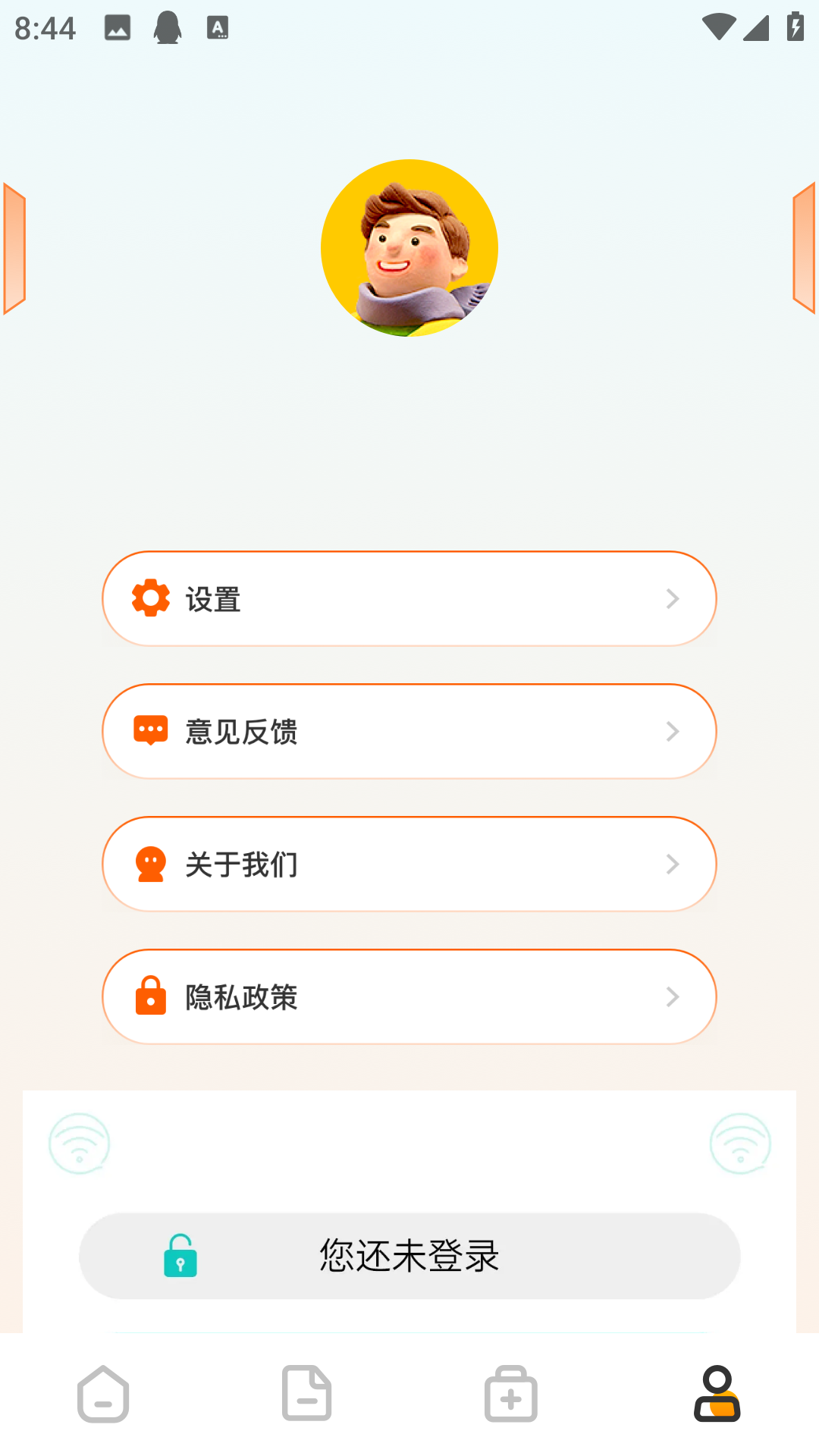Image resolution: width=819 pixels, height=1456 pixels.
Task: Open 隐私政策 to view privacy policy
Action: [409, 996]
